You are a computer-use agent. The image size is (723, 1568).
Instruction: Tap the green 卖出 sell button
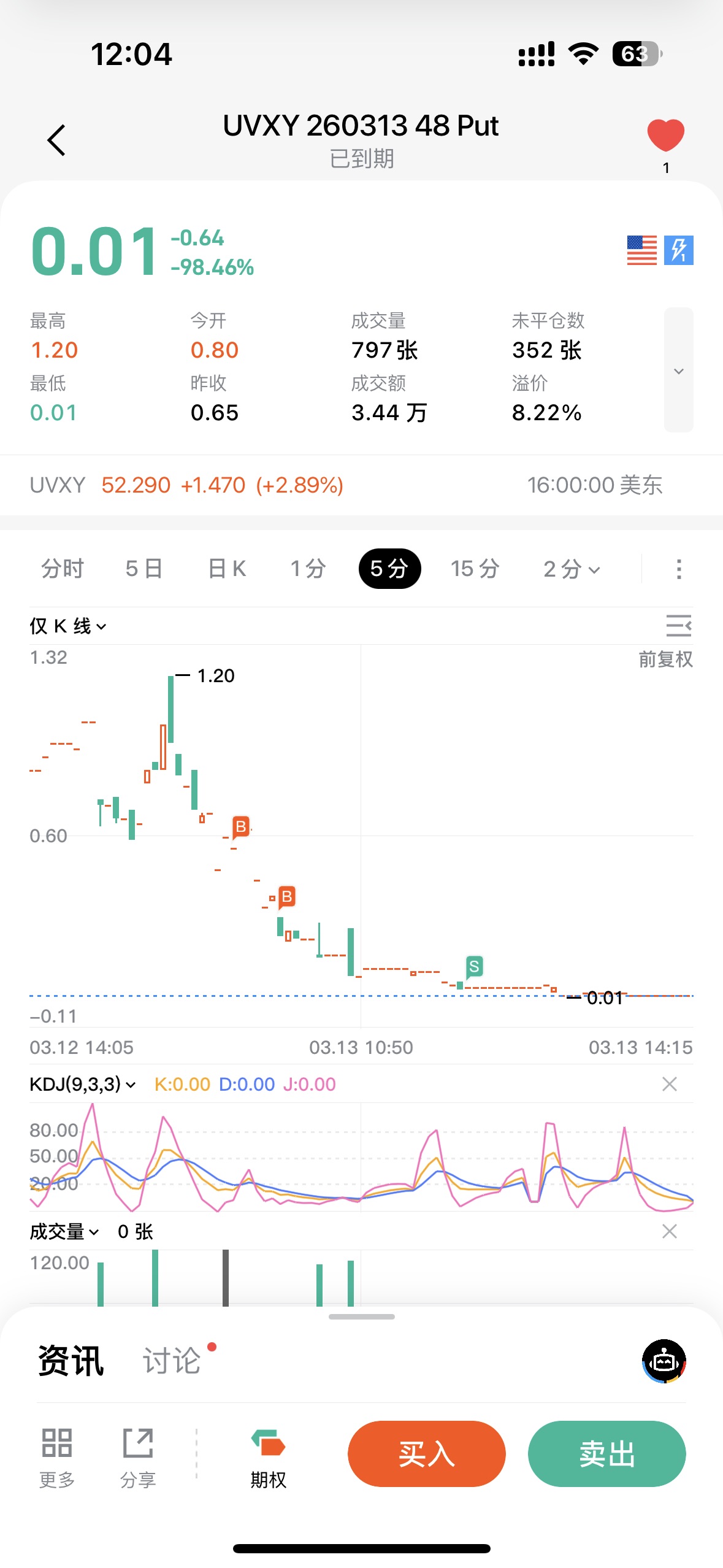[606, 1453]
